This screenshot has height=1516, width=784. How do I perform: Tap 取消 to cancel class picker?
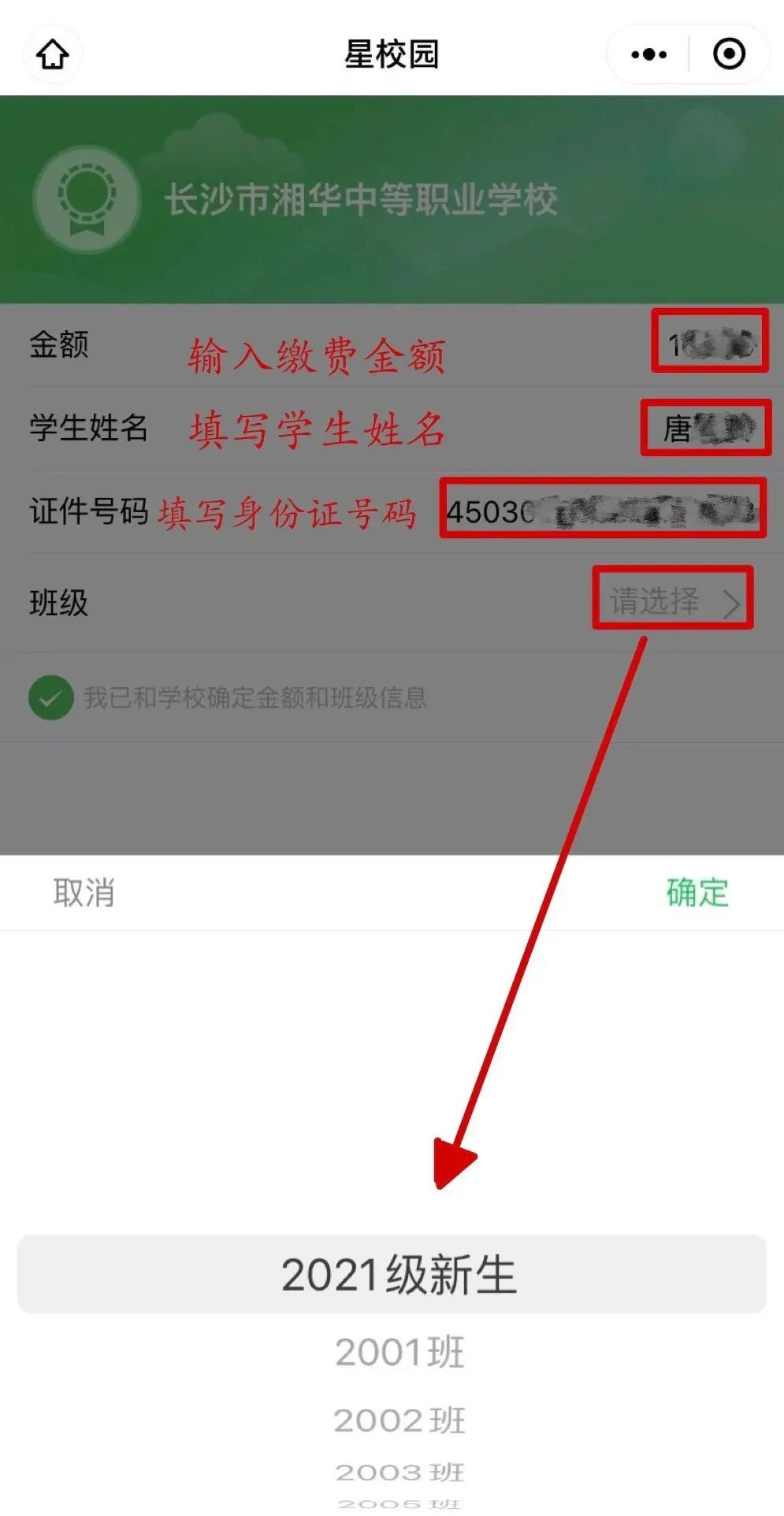click(x=84, y=893)
